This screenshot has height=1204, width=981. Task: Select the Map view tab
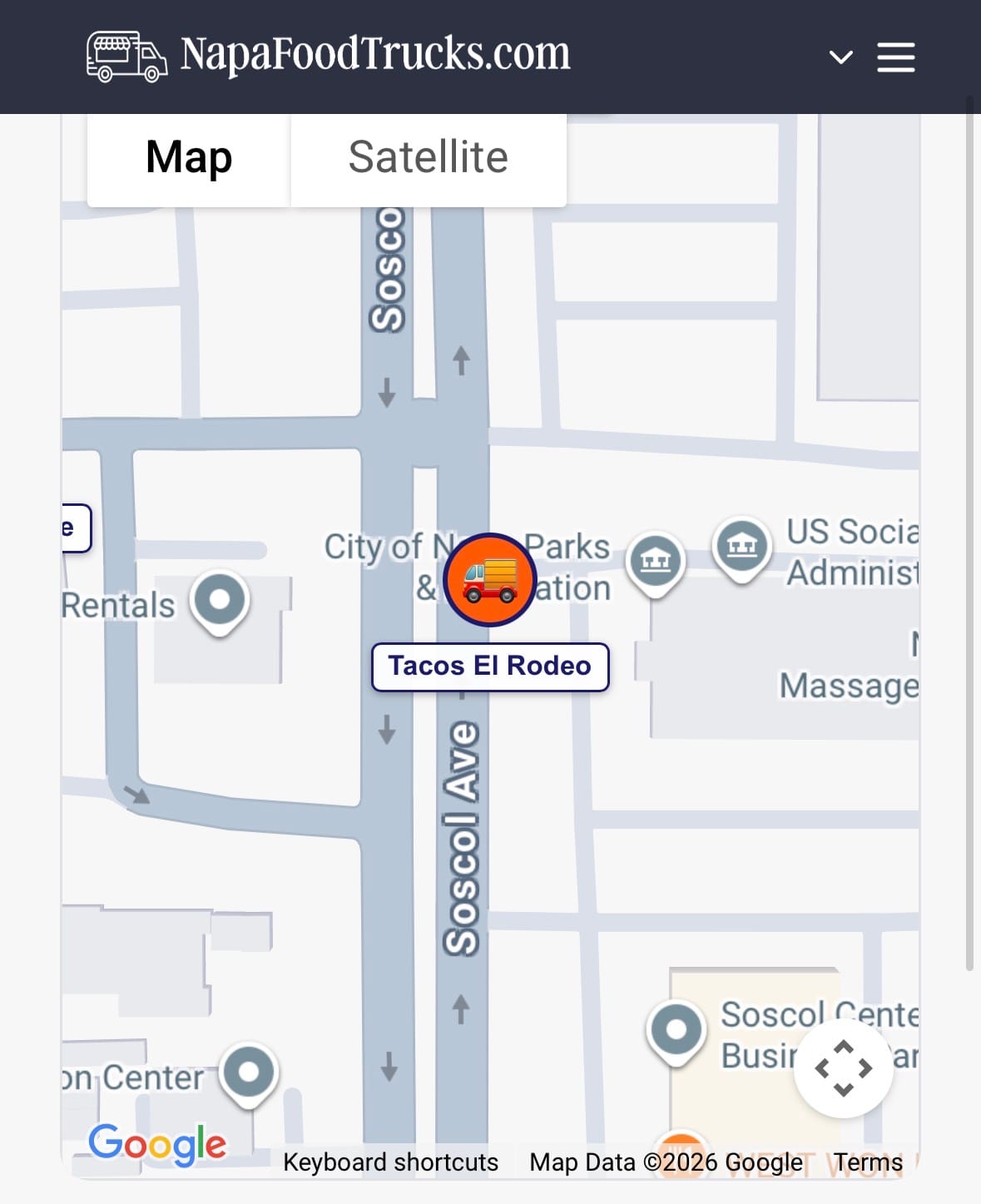189,157
